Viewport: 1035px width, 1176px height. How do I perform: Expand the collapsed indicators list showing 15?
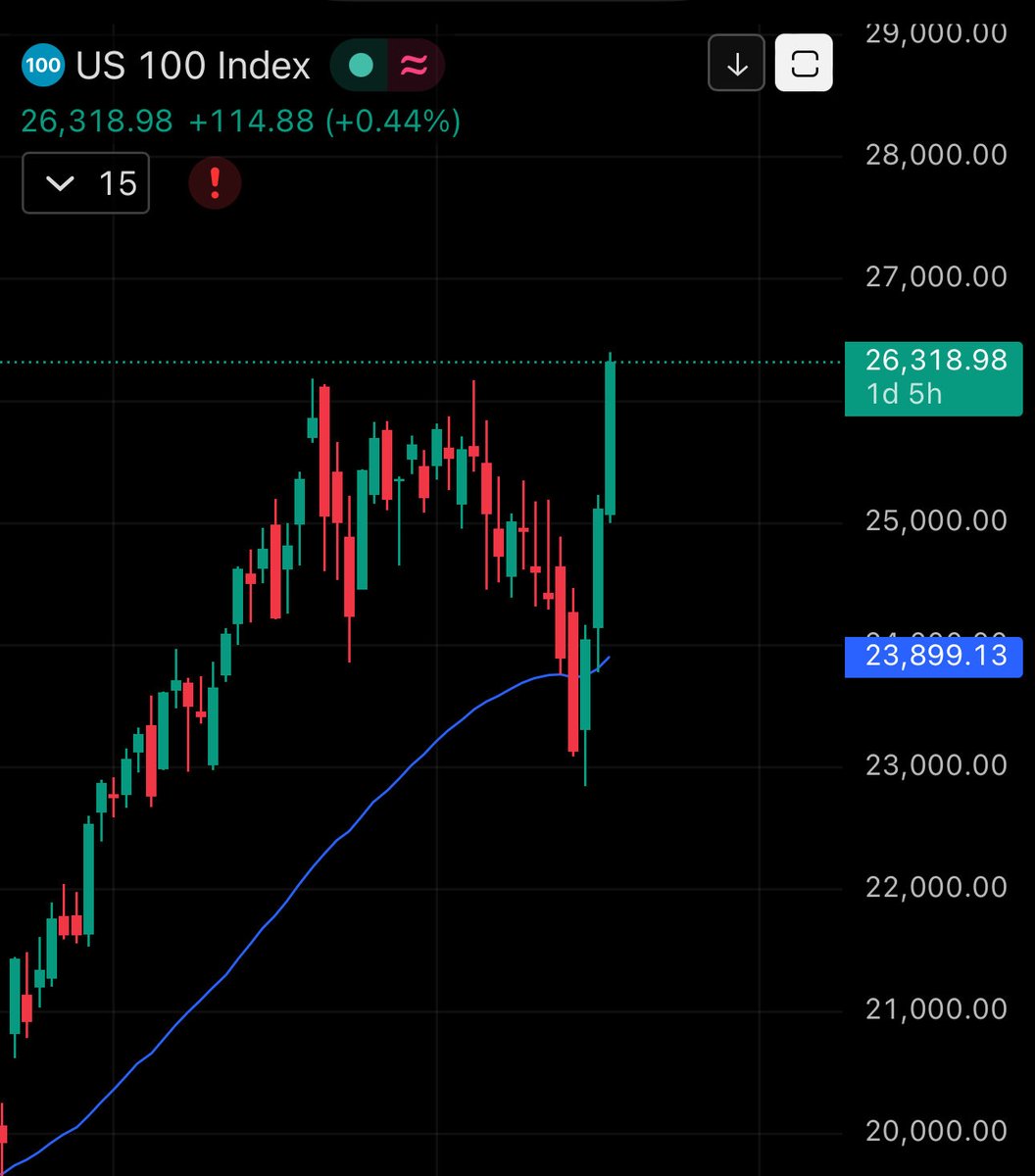[85, 183]
